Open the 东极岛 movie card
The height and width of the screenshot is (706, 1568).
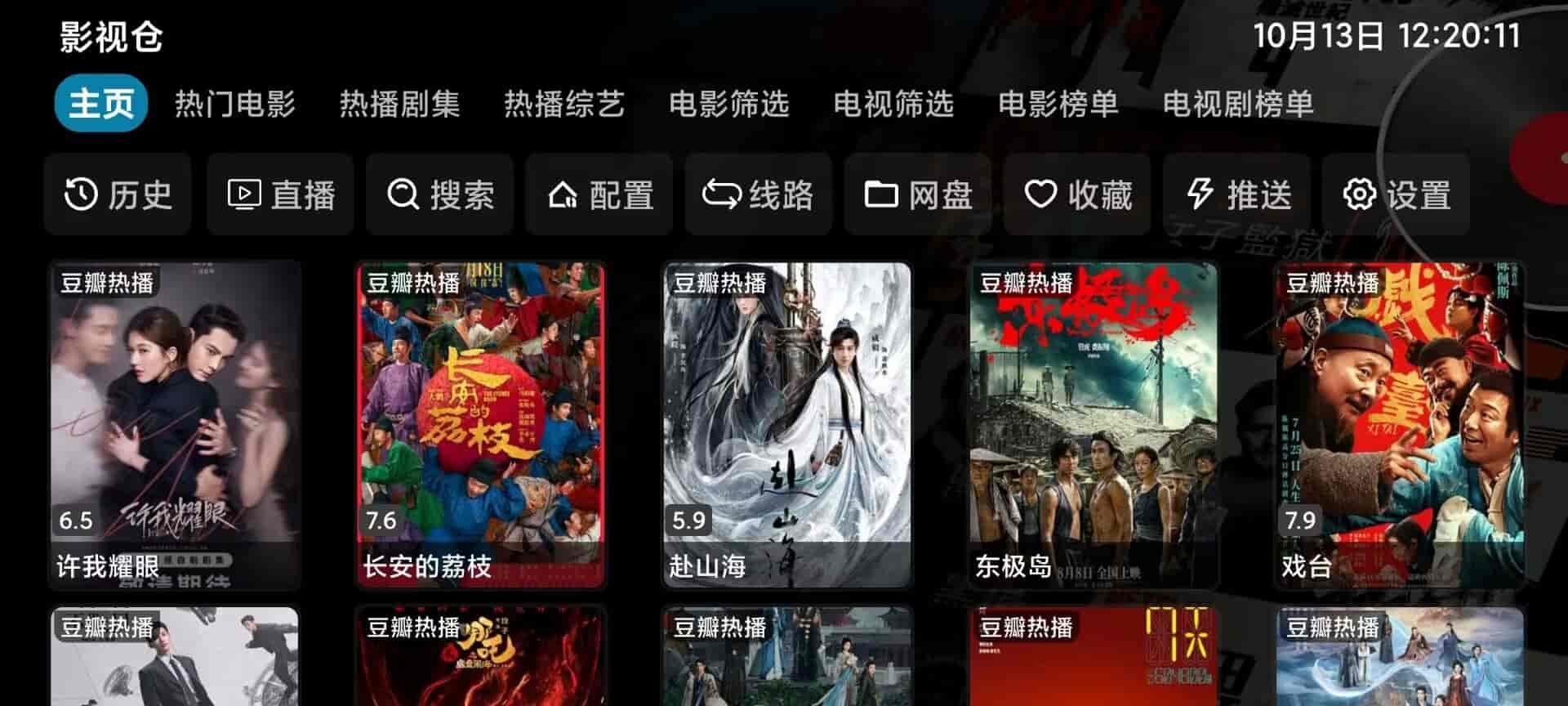[x=1094, y=423]
